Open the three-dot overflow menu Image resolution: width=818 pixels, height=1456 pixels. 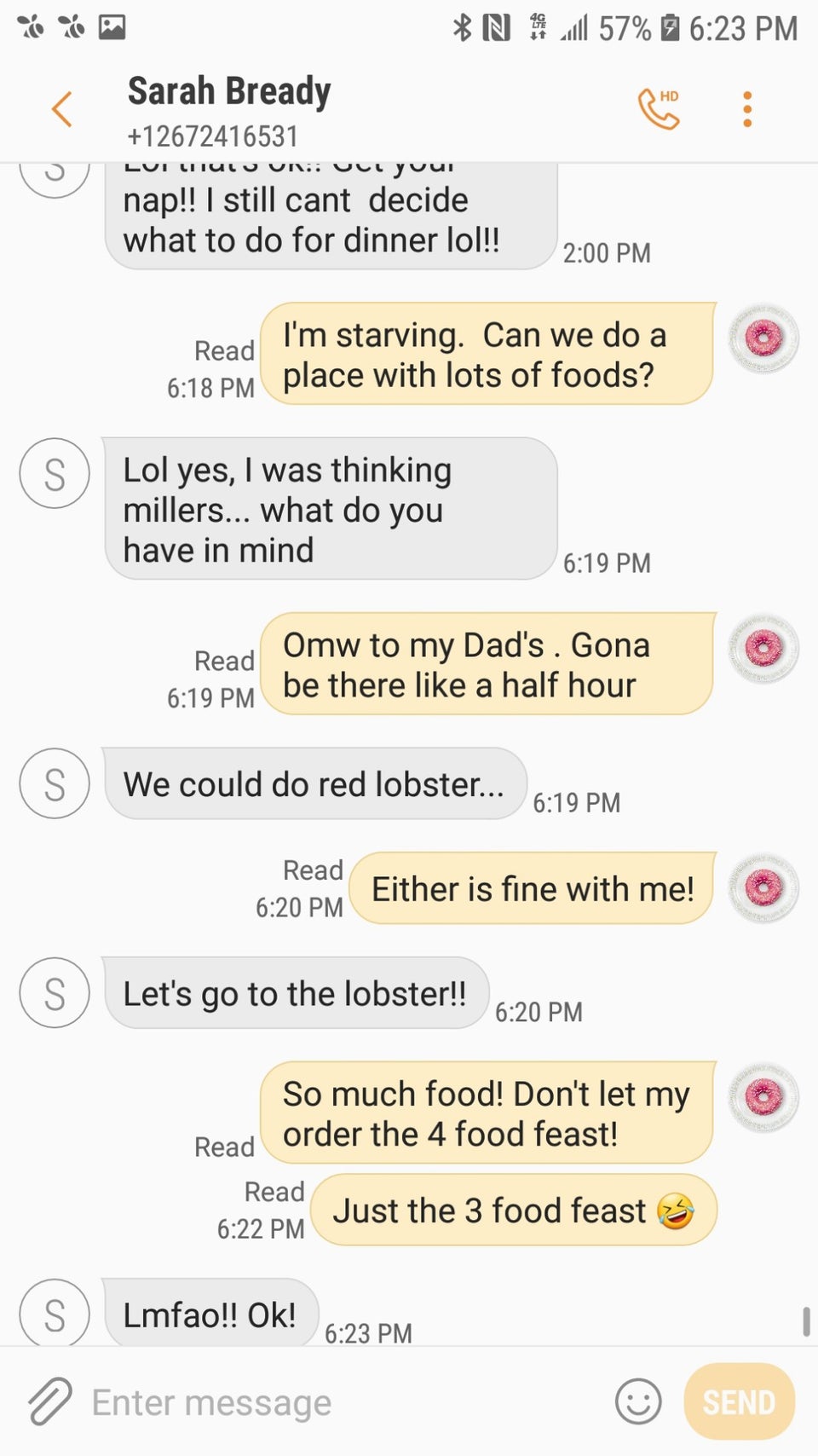pyautogui.click(x=747, y=109)
